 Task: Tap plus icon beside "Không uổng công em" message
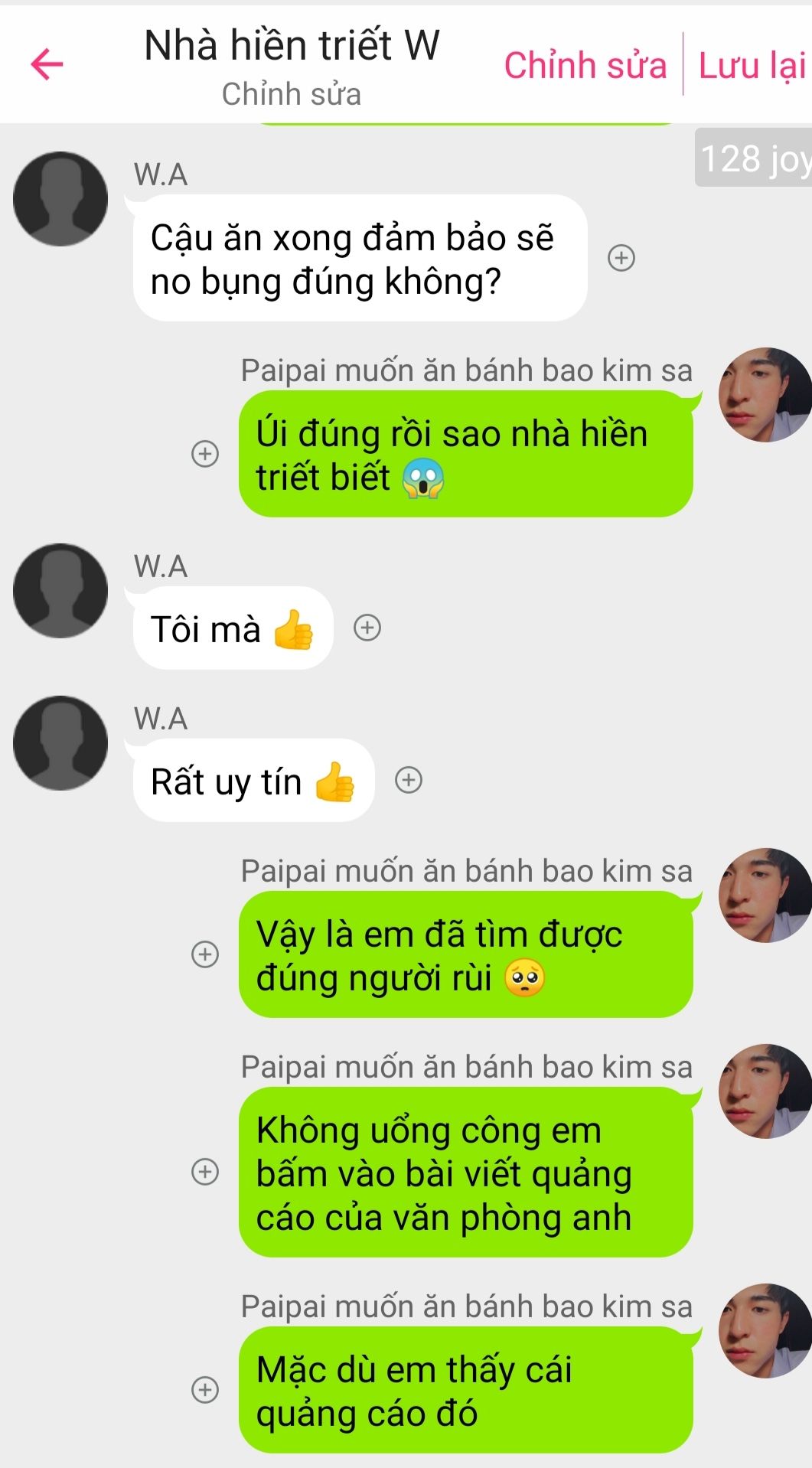[x=204, y=1172]
